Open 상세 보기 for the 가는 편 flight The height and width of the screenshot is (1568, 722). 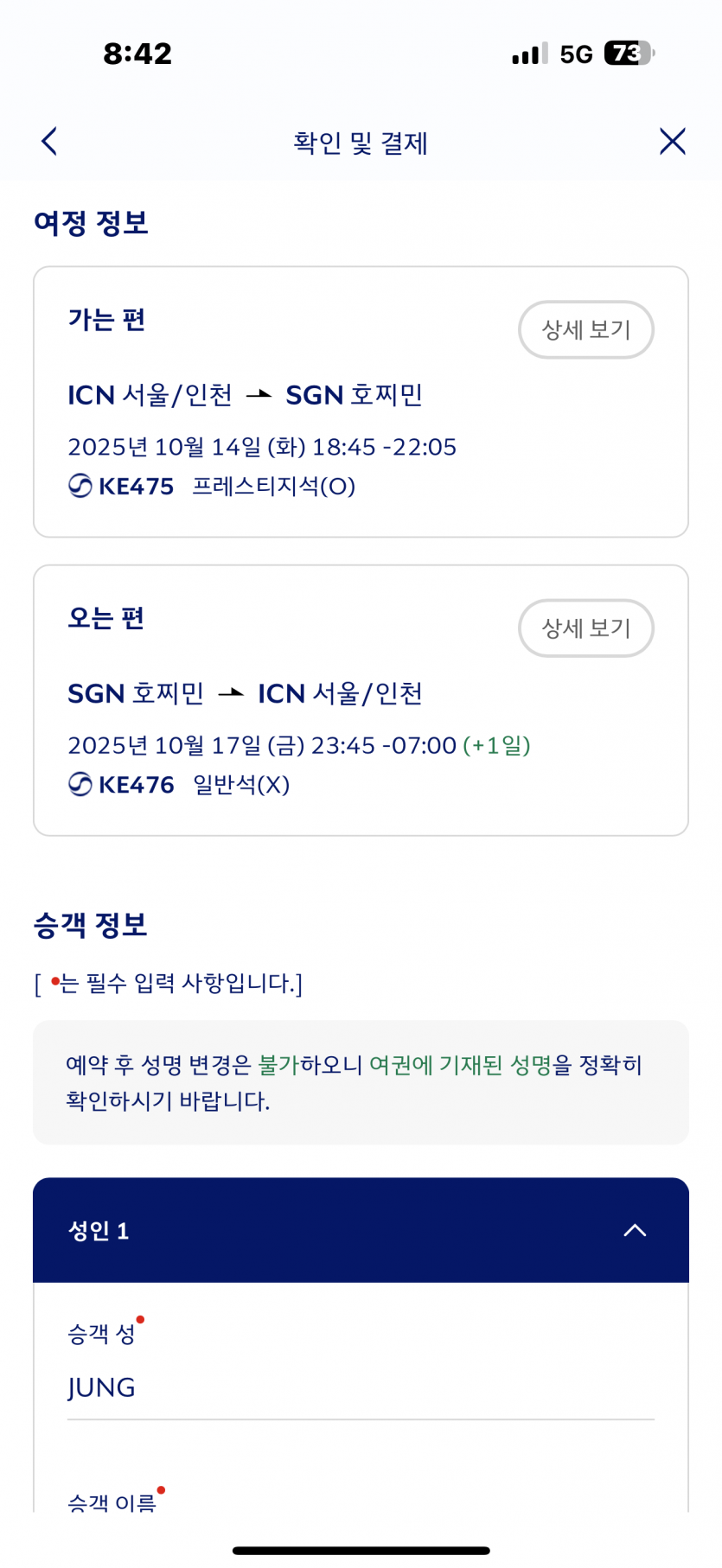click(x=585, y=329)
